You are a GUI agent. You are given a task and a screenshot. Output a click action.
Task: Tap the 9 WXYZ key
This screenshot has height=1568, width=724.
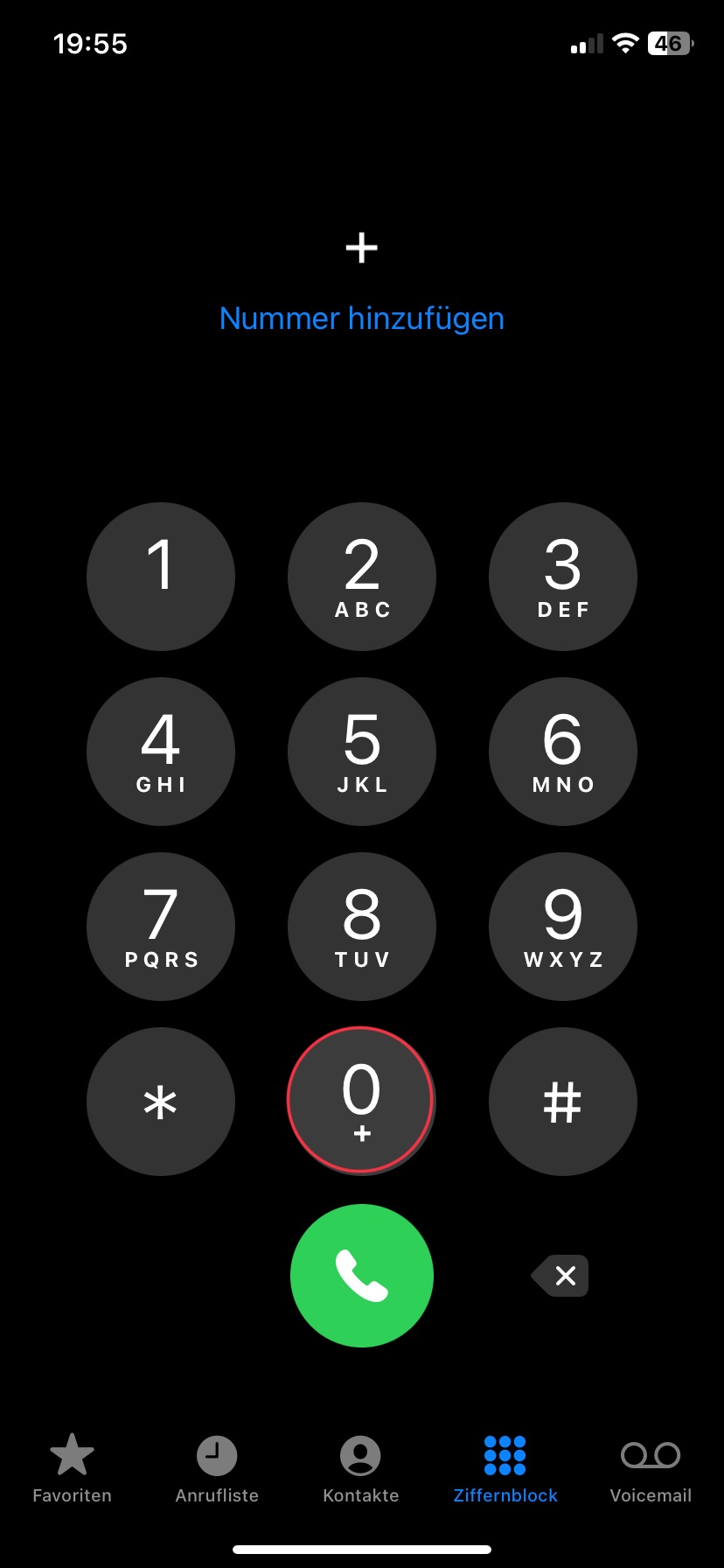pos(562,927)
